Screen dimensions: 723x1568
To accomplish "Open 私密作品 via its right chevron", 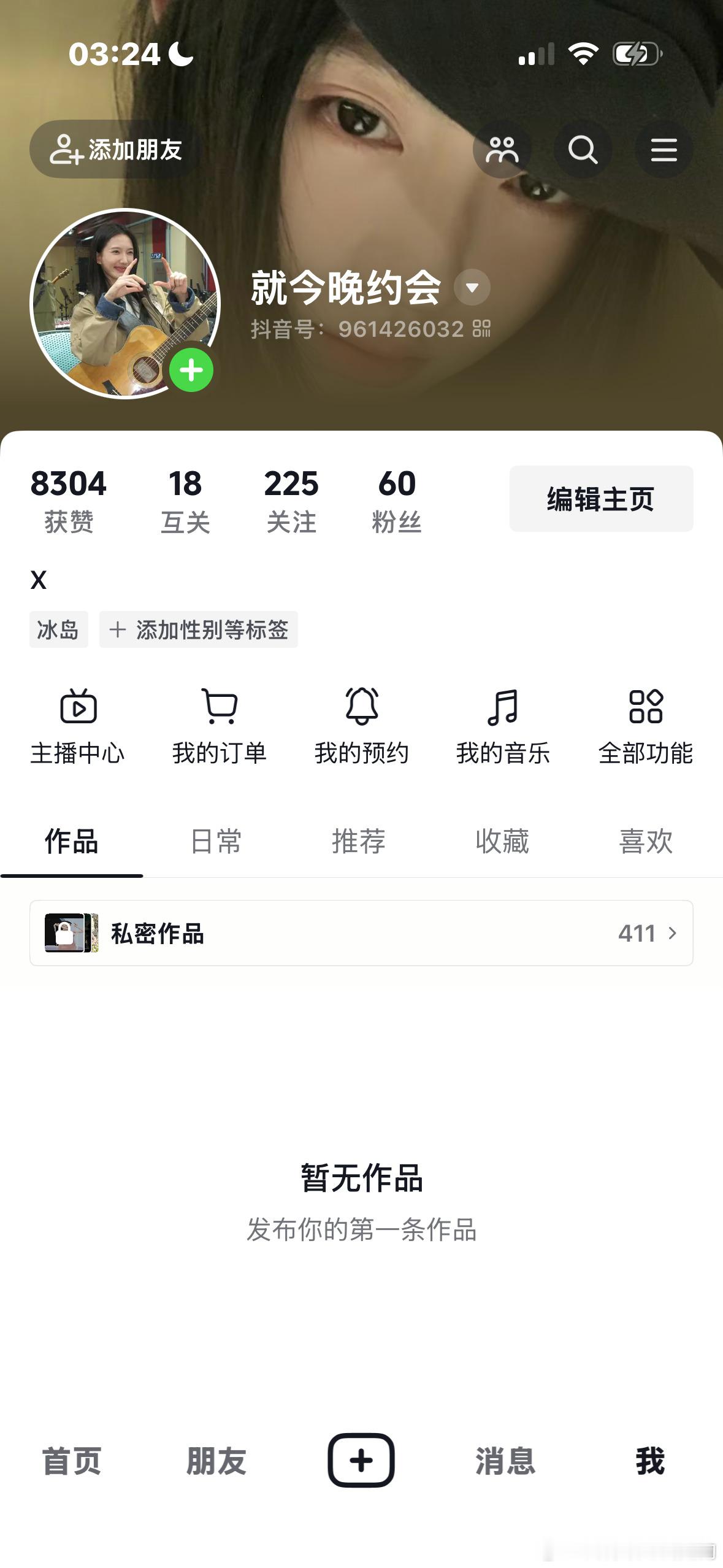I will click(673, 933).
